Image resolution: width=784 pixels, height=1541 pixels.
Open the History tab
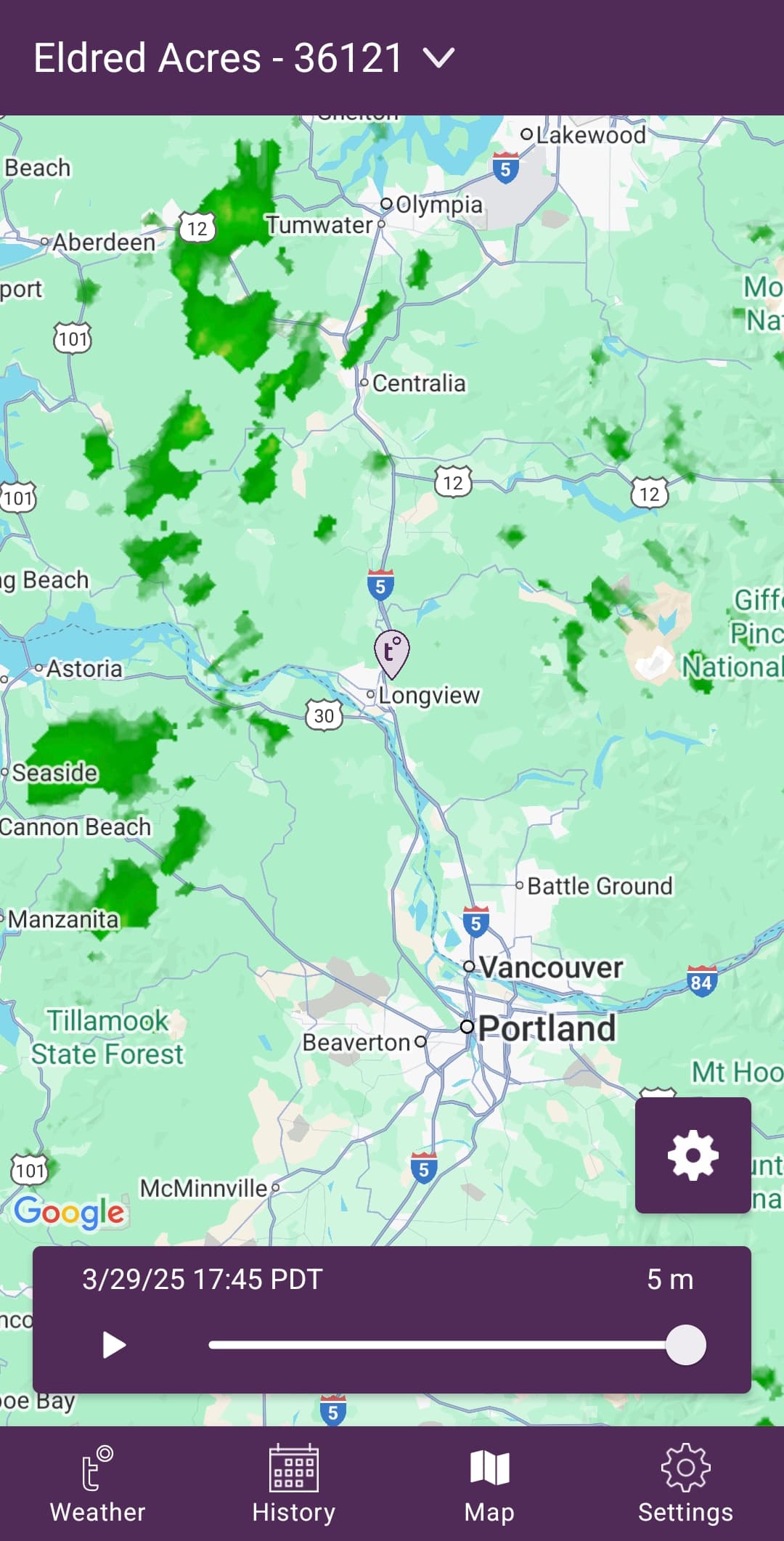click(x=294, y=1483)
